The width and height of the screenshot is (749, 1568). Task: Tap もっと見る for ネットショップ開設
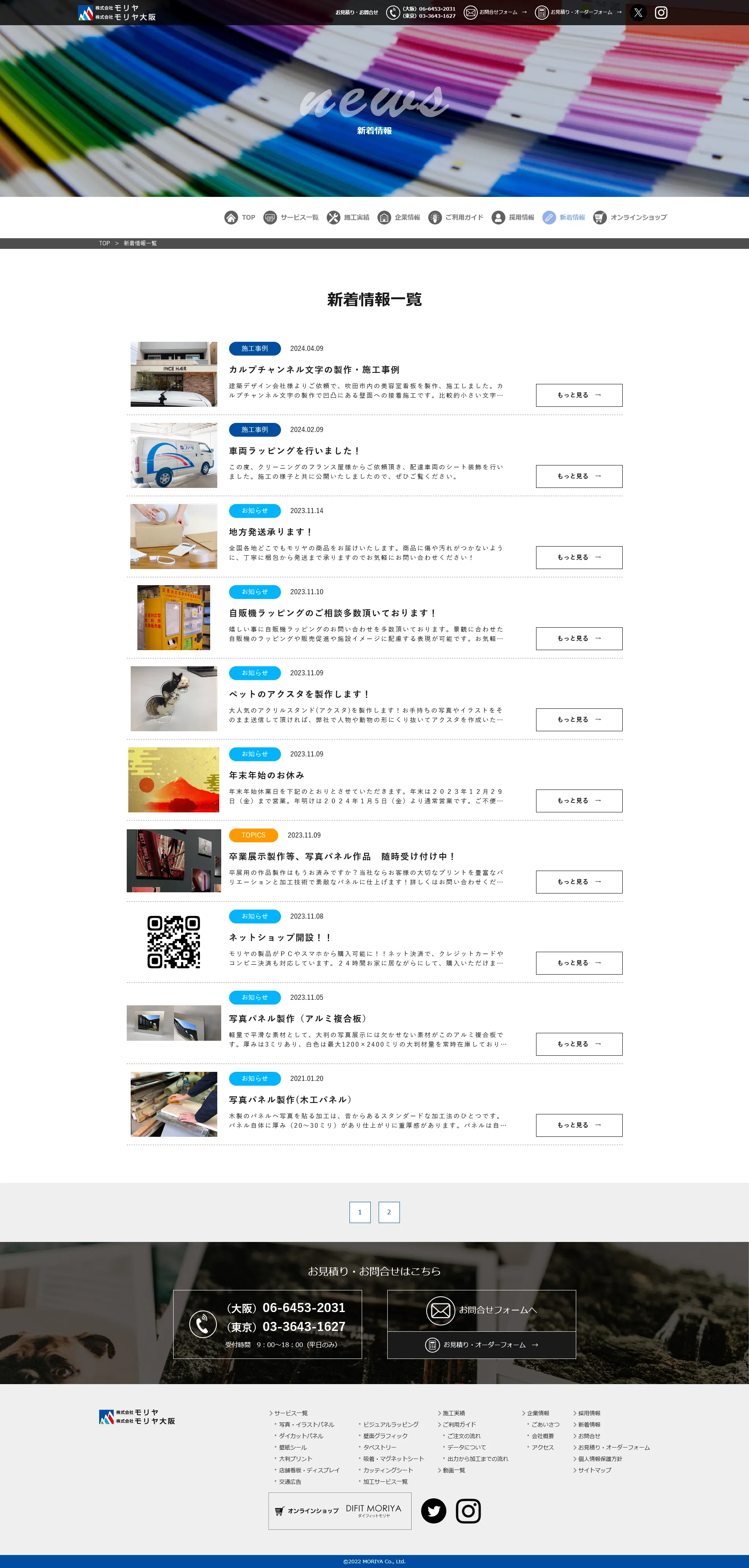tap(579, 962)
